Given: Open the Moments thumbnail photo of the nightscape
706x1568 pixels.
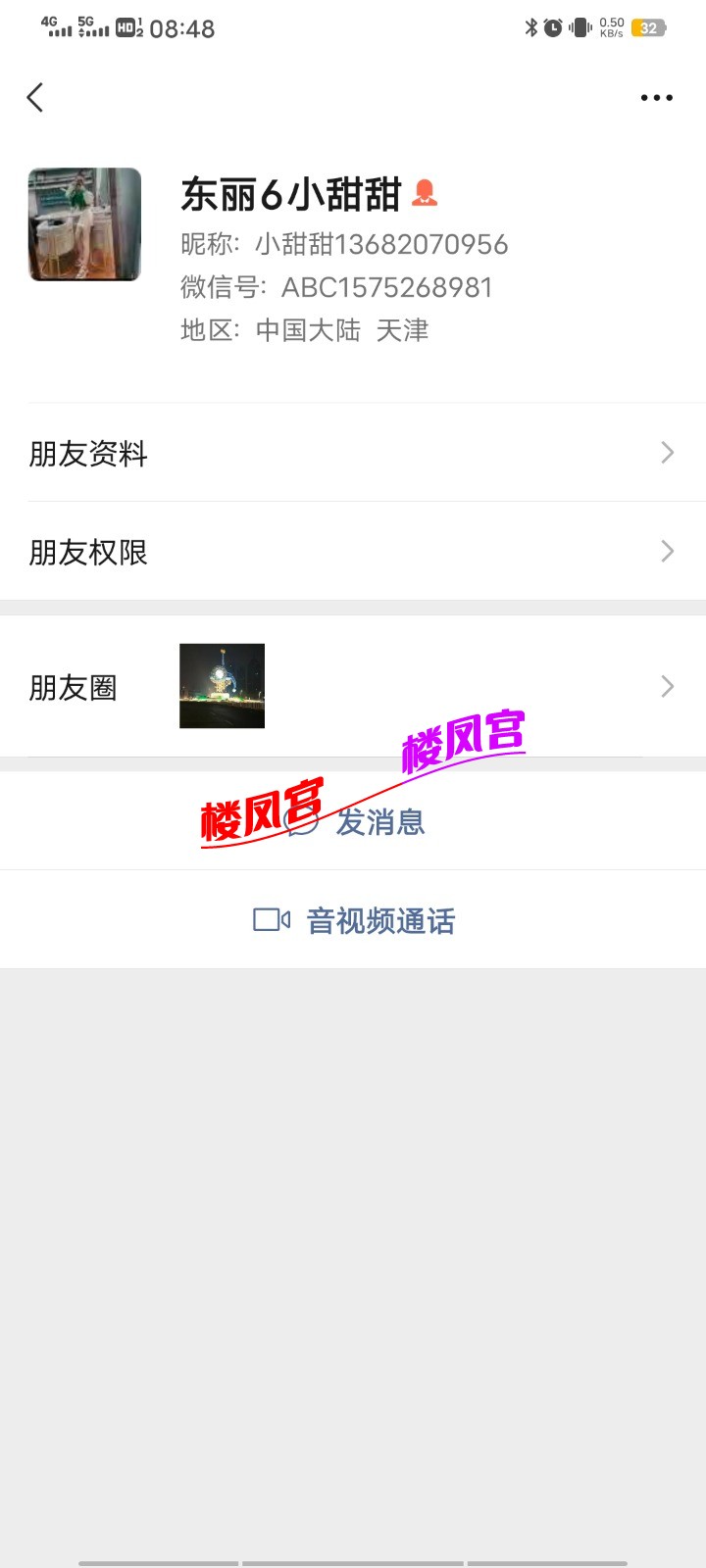Looking at the screenshot, I should pos(222,685).
